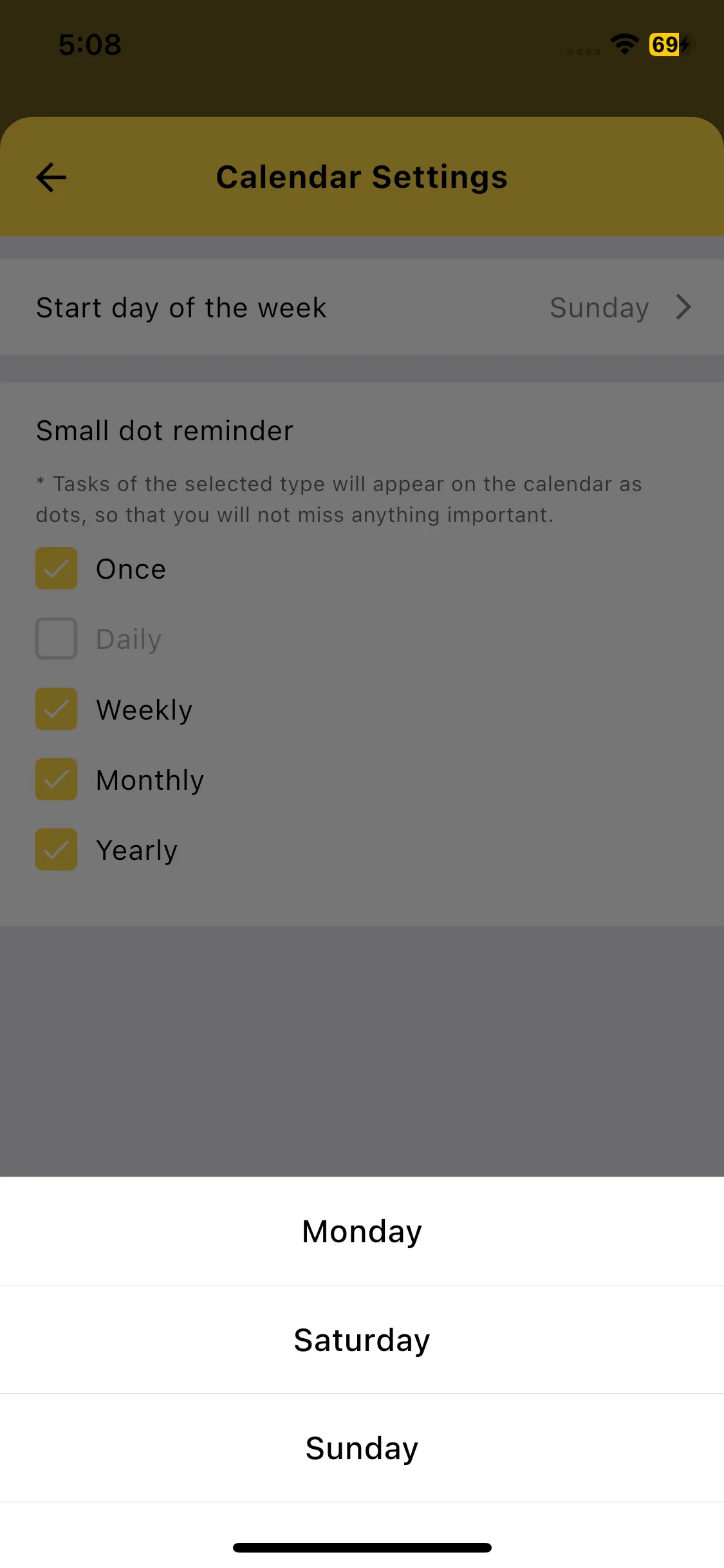724x1568 pixels.
Task: Open the Start day of the week row
Action: 362,308
